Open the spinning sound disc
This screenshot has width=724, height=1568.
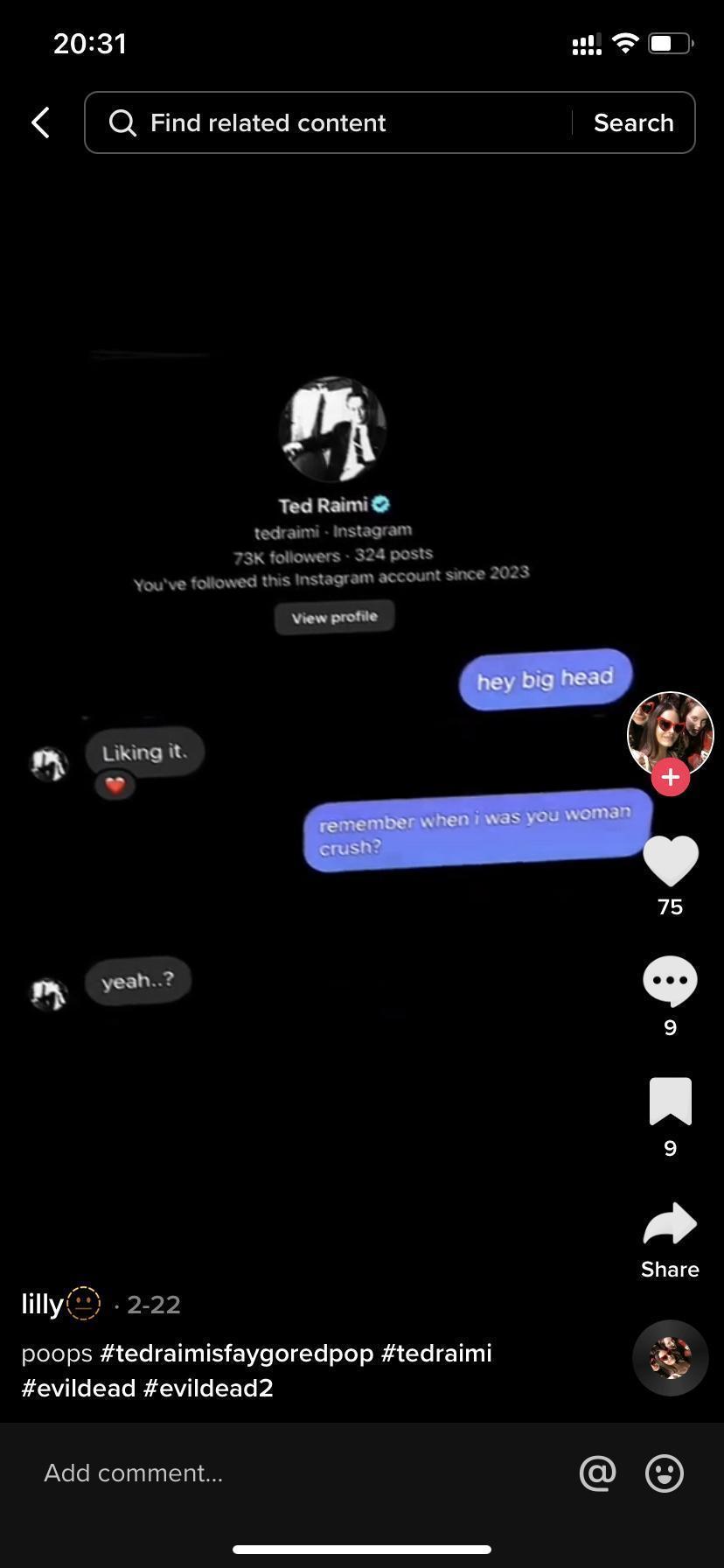[x=670, y=1357]
